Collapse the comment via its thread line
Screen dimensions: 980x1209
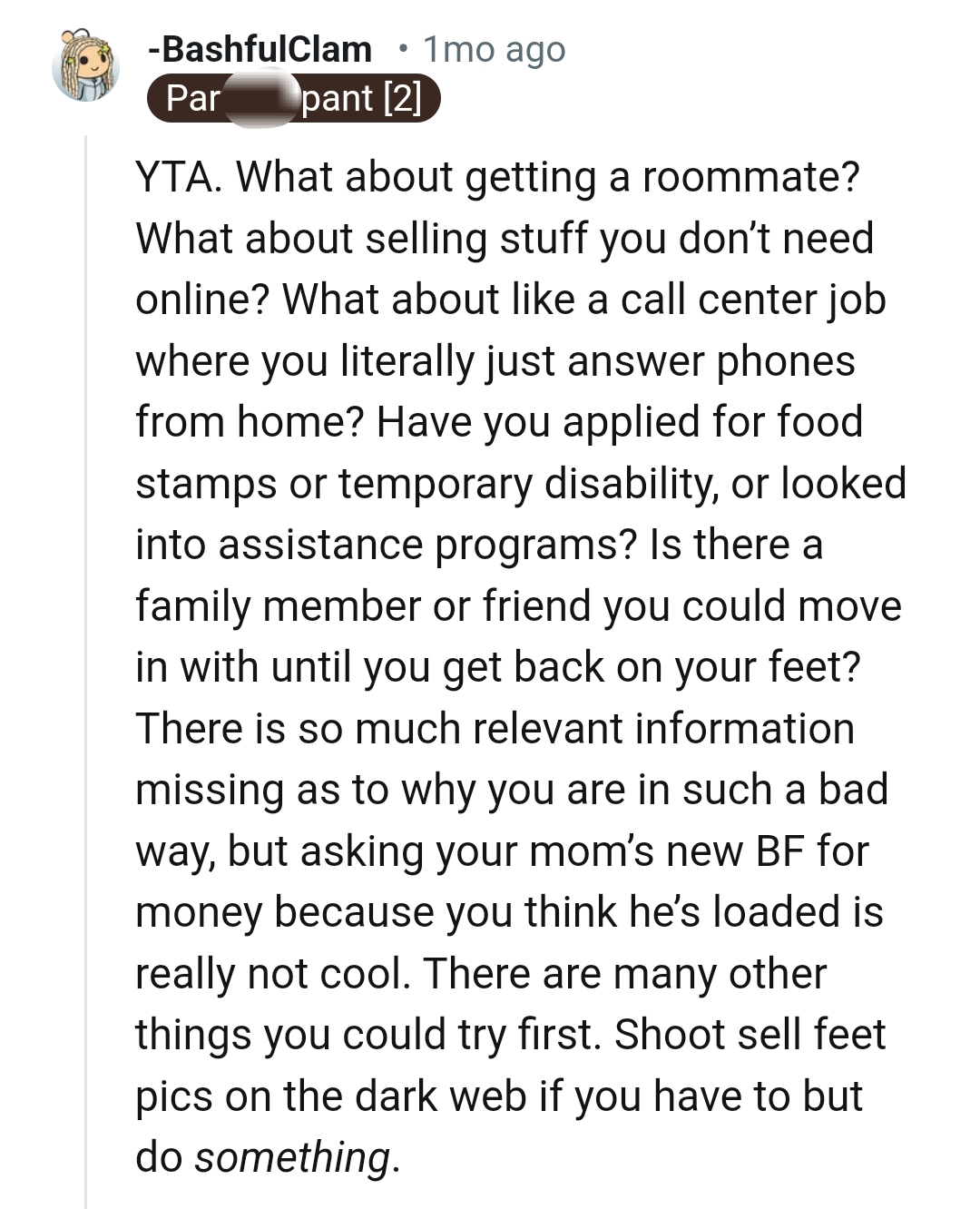tap(86, 672)
